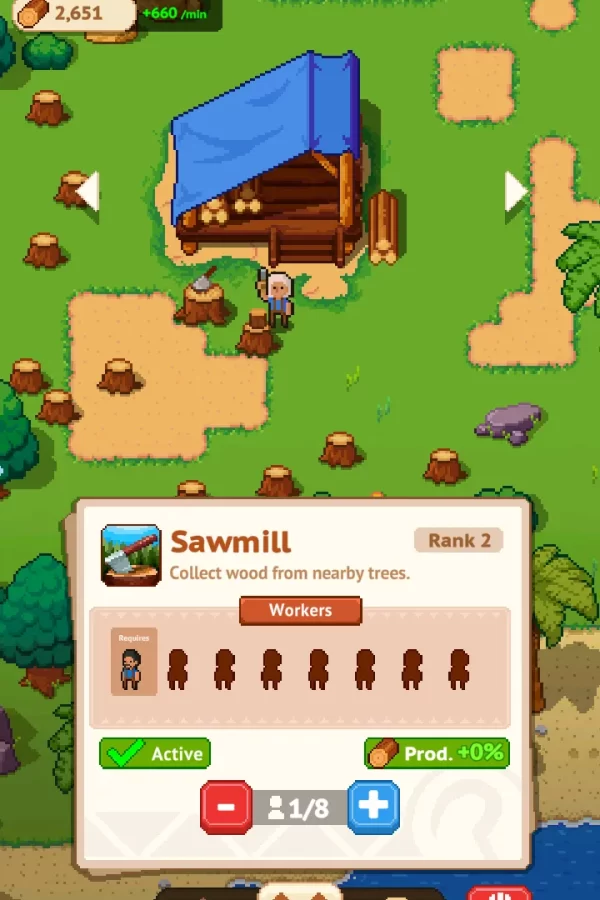This screenshot has width=600, height=900.
Task: Add a worker with the plus button
Action: 373,807
